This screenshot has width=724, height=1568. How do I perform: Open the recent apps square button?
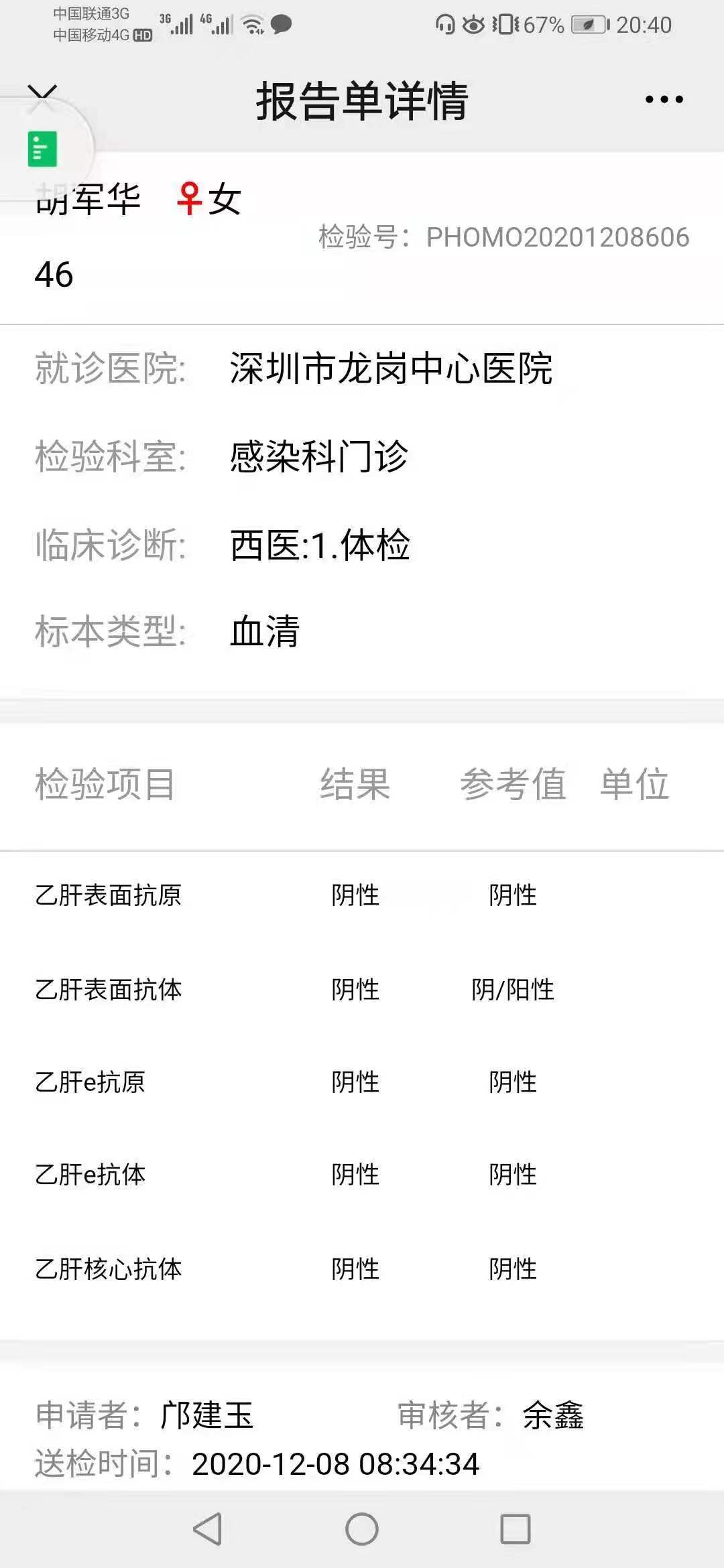[516, 1529]
